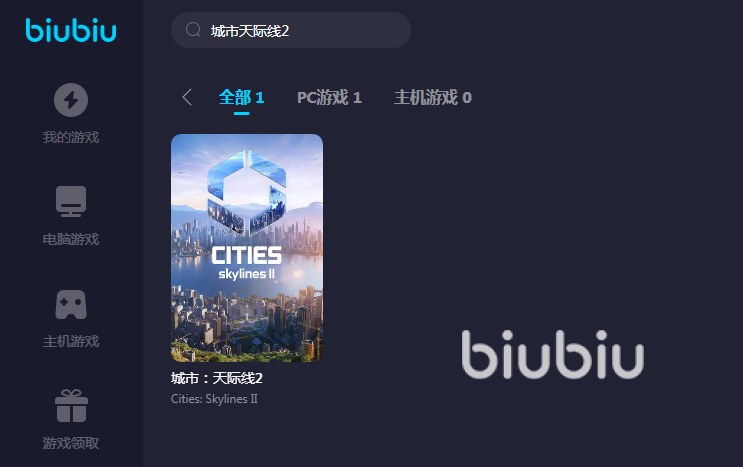Switch to the PC游戏 tab

click(x=329, y=97)
